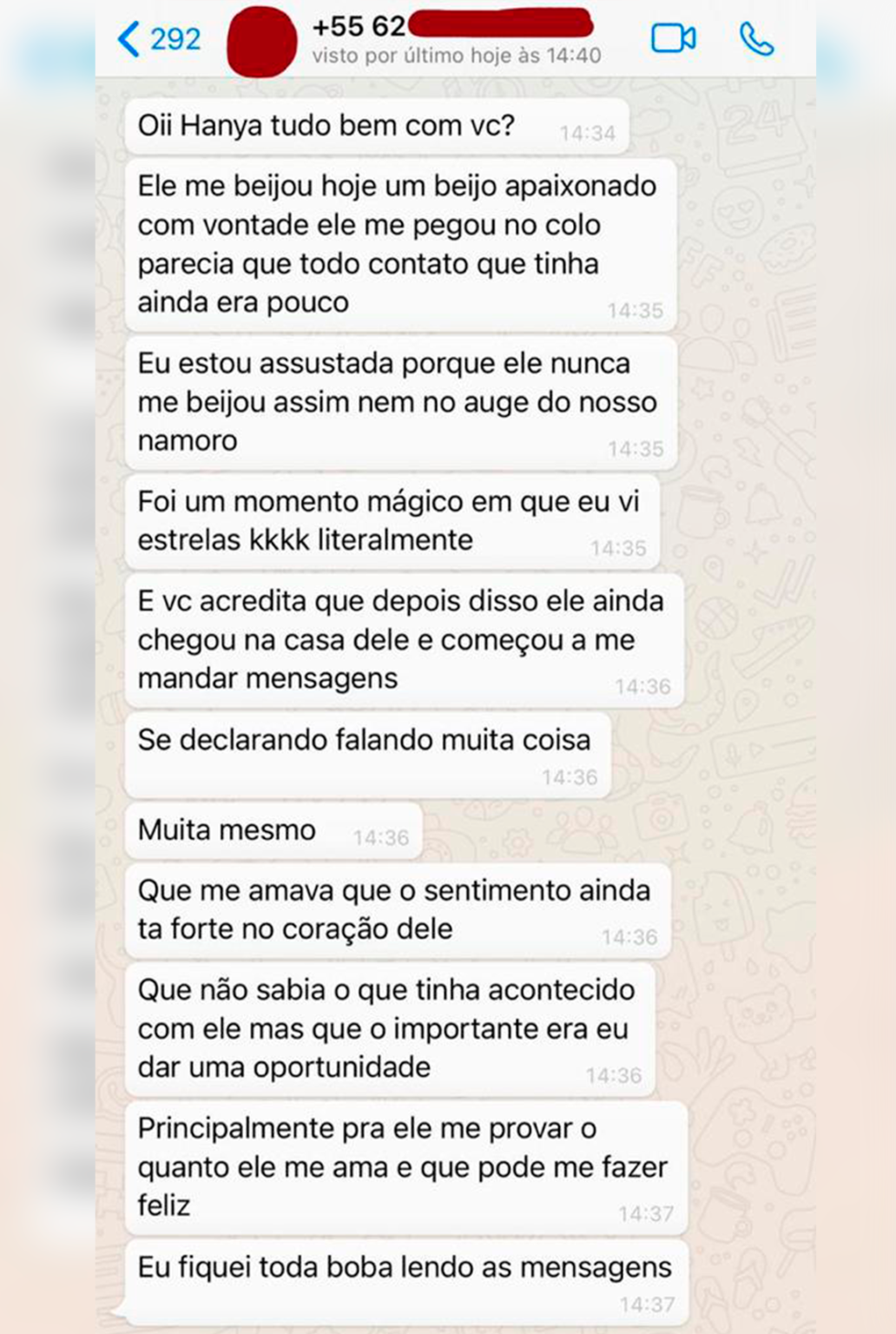
Task: Start a video call
Action: click(x=673, y=39)
